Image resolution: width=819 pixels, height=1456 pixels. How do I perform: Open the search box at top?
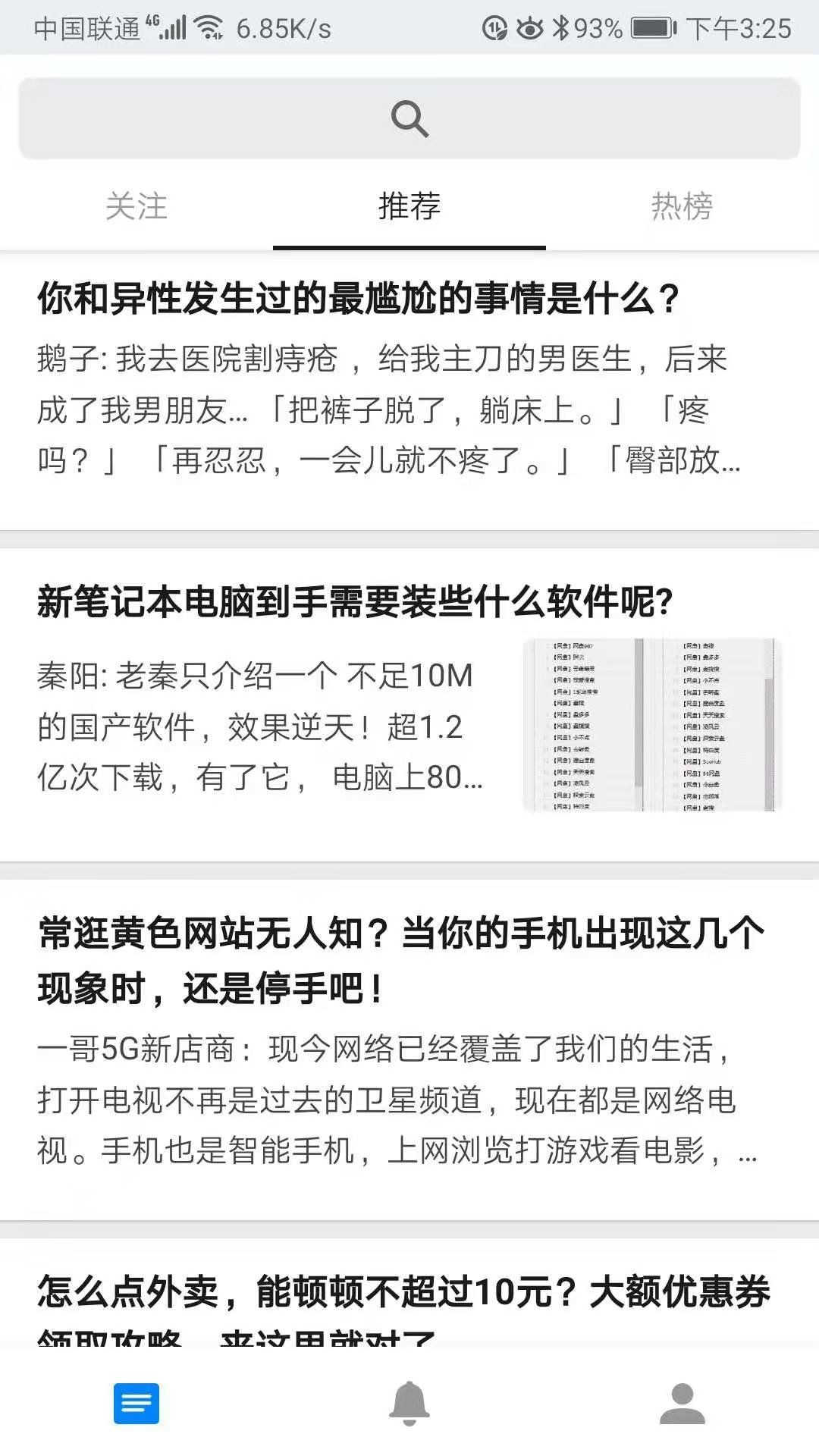coord(409,118)
